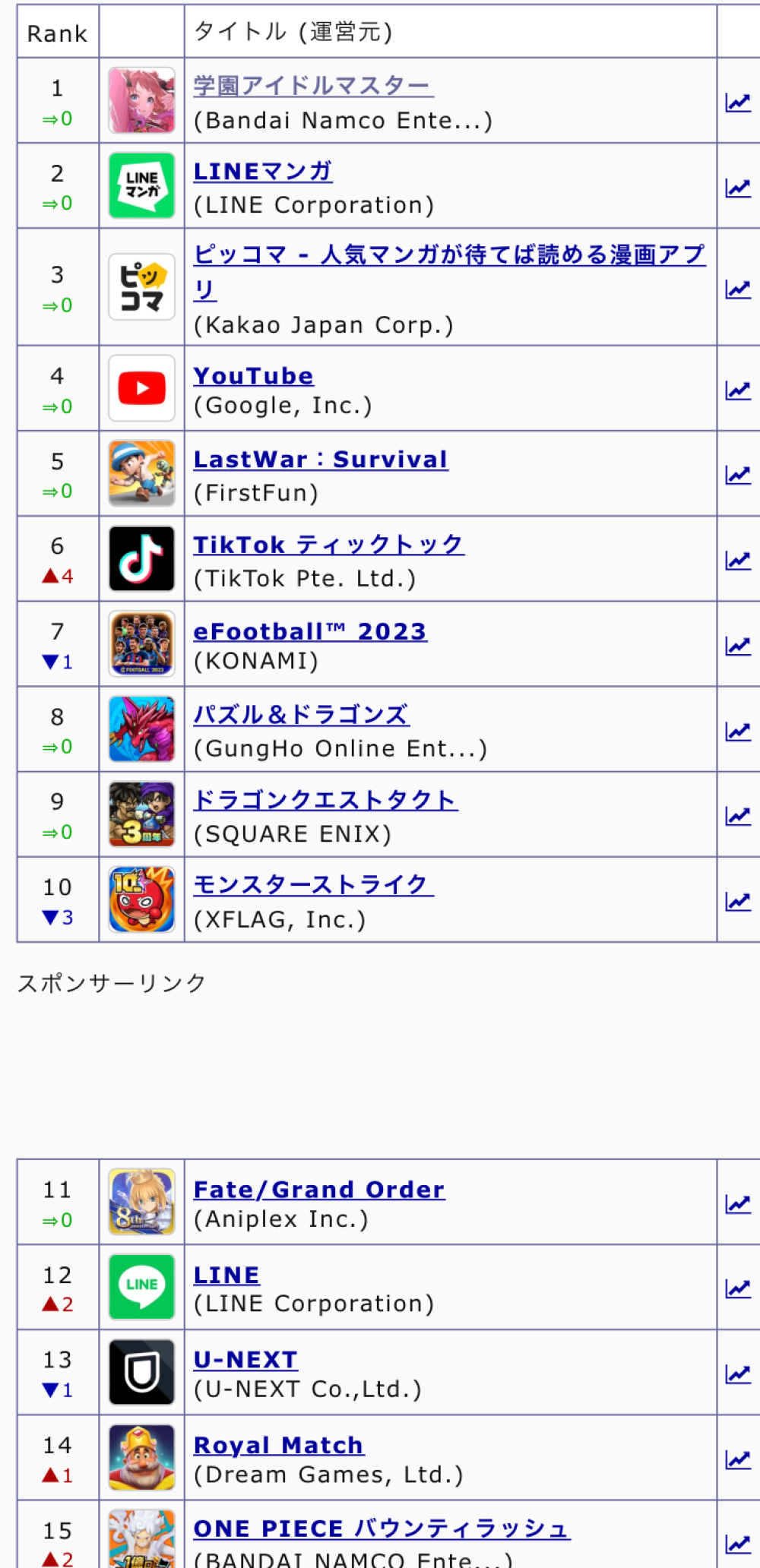Open the Fate/Grand Order link
760x1568 pixels.
pos(318,1190)
